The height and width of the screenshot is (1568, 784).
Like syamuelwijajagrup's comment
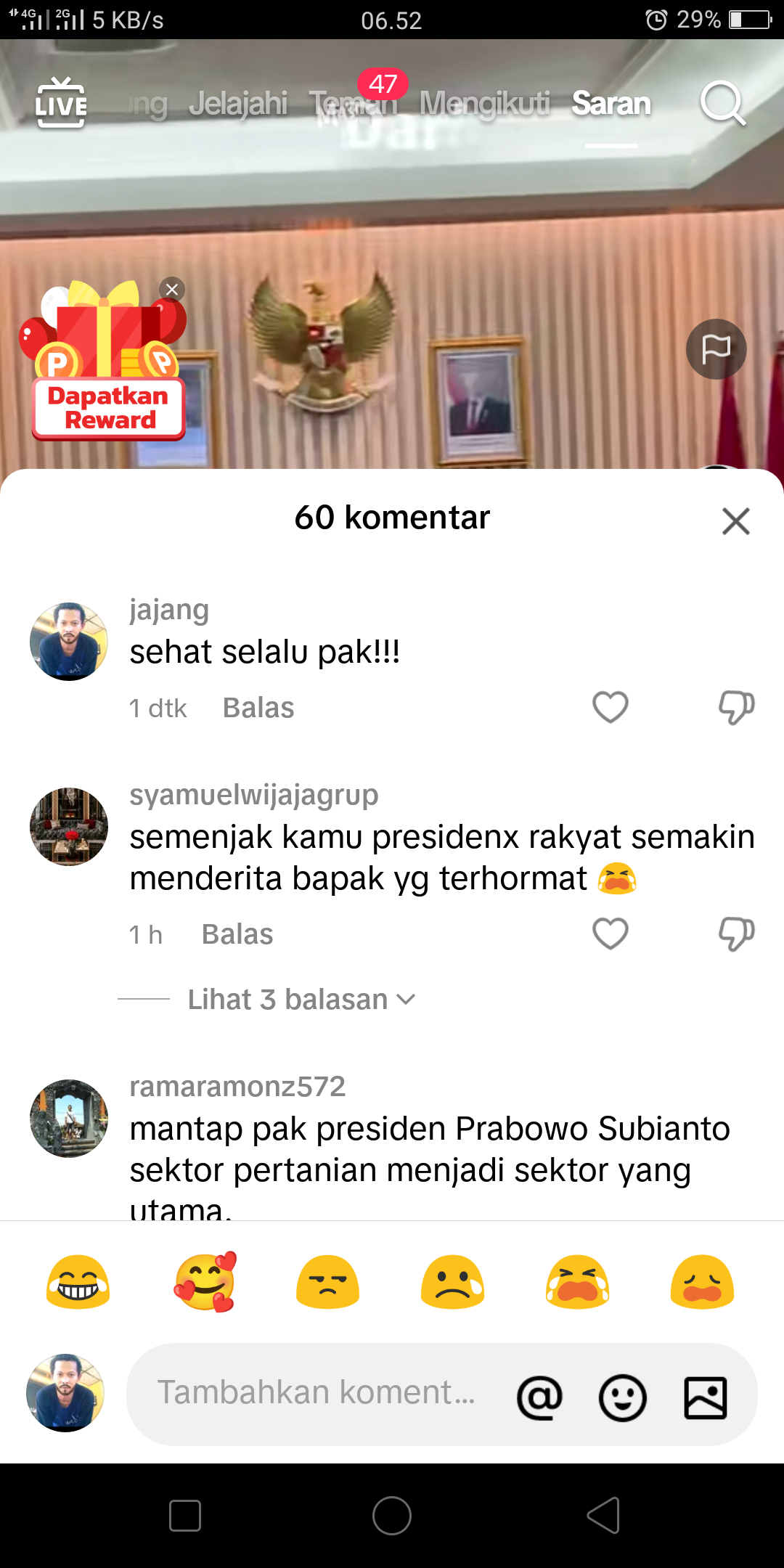611,934
